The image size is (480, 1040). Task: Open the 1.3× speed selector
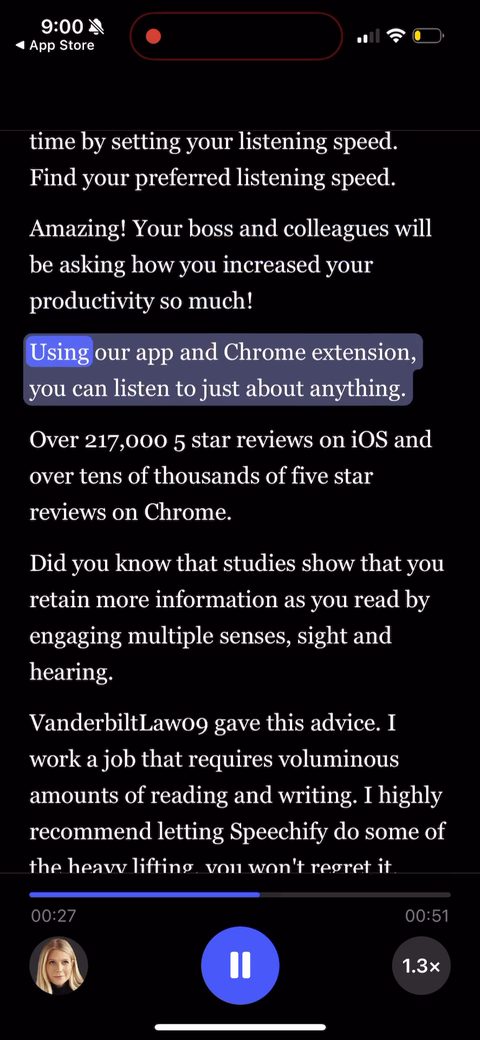421,966
